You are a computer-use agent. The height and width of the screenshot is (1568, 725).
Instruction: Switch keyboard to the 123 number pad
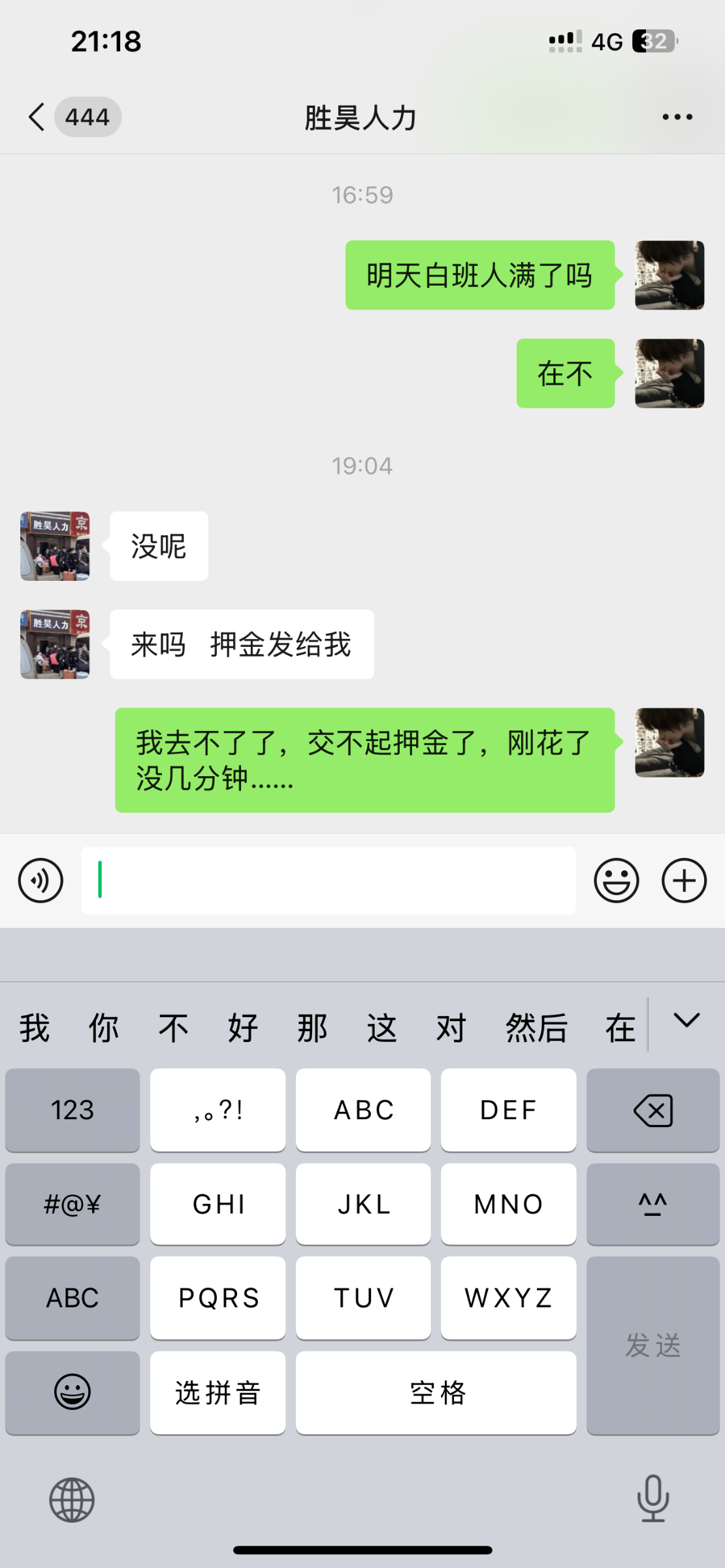point(72,1110)
